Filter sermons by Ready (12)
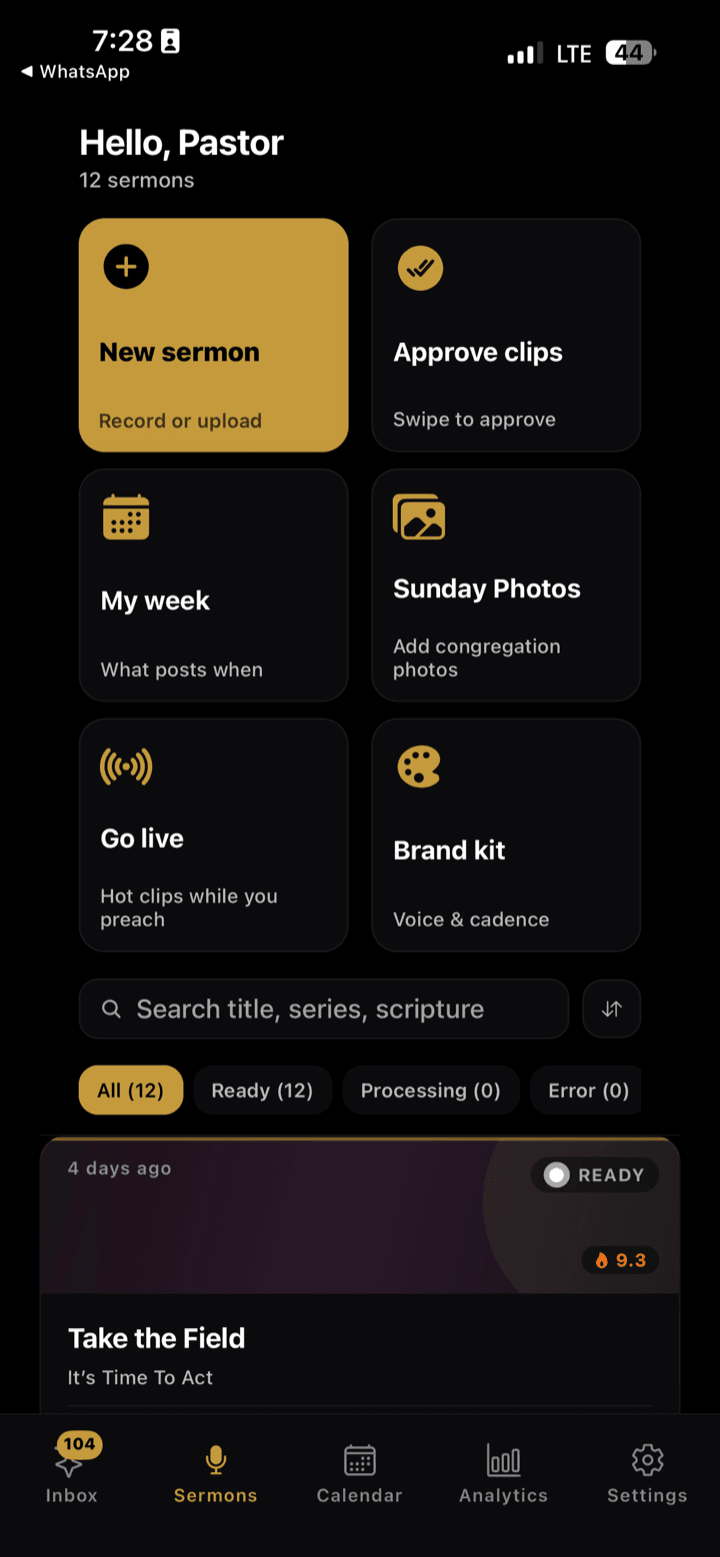This screenshot has height=1557, width=720. 262,1090
